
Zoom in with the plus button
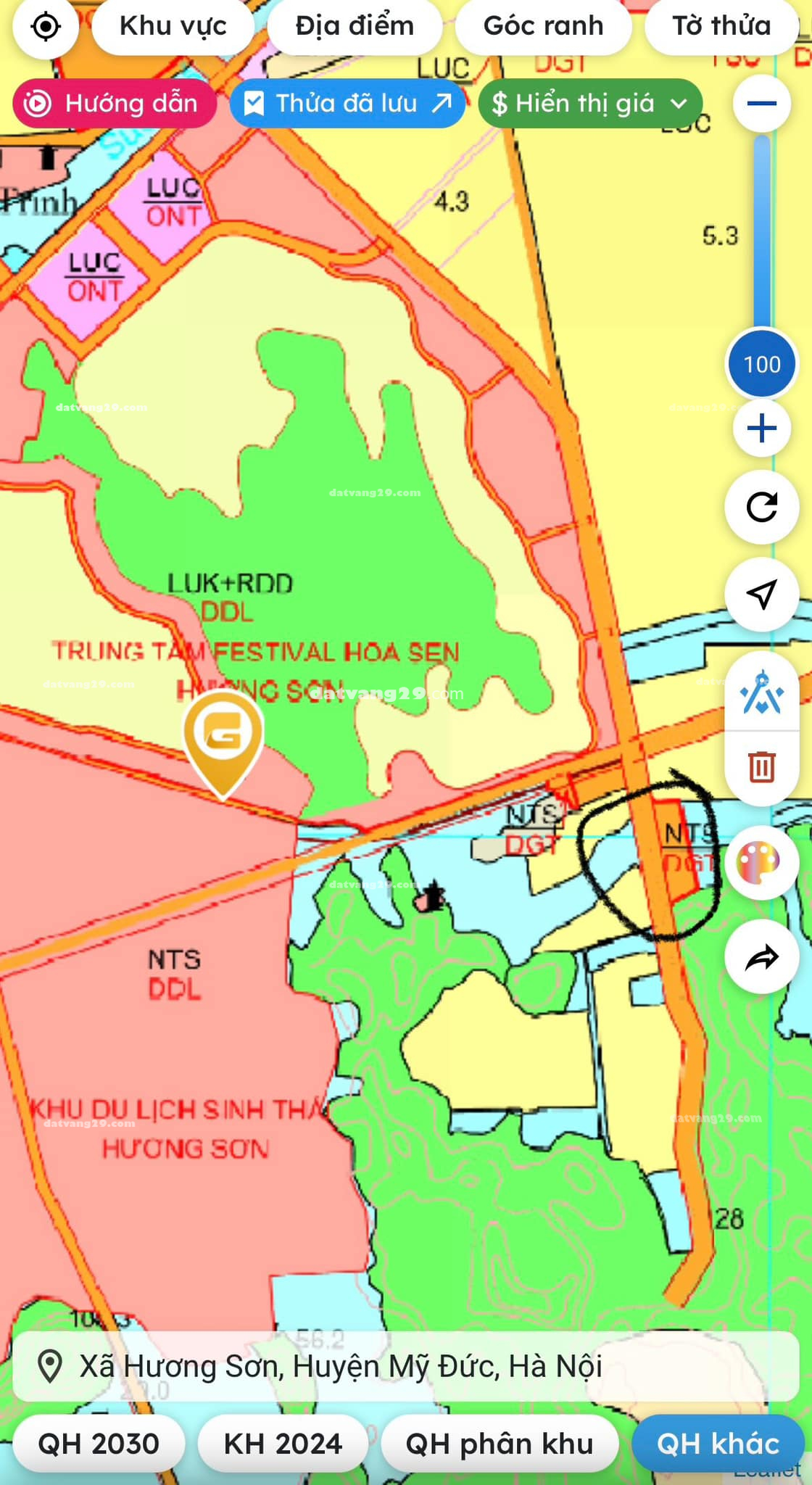tap(761, 429)
